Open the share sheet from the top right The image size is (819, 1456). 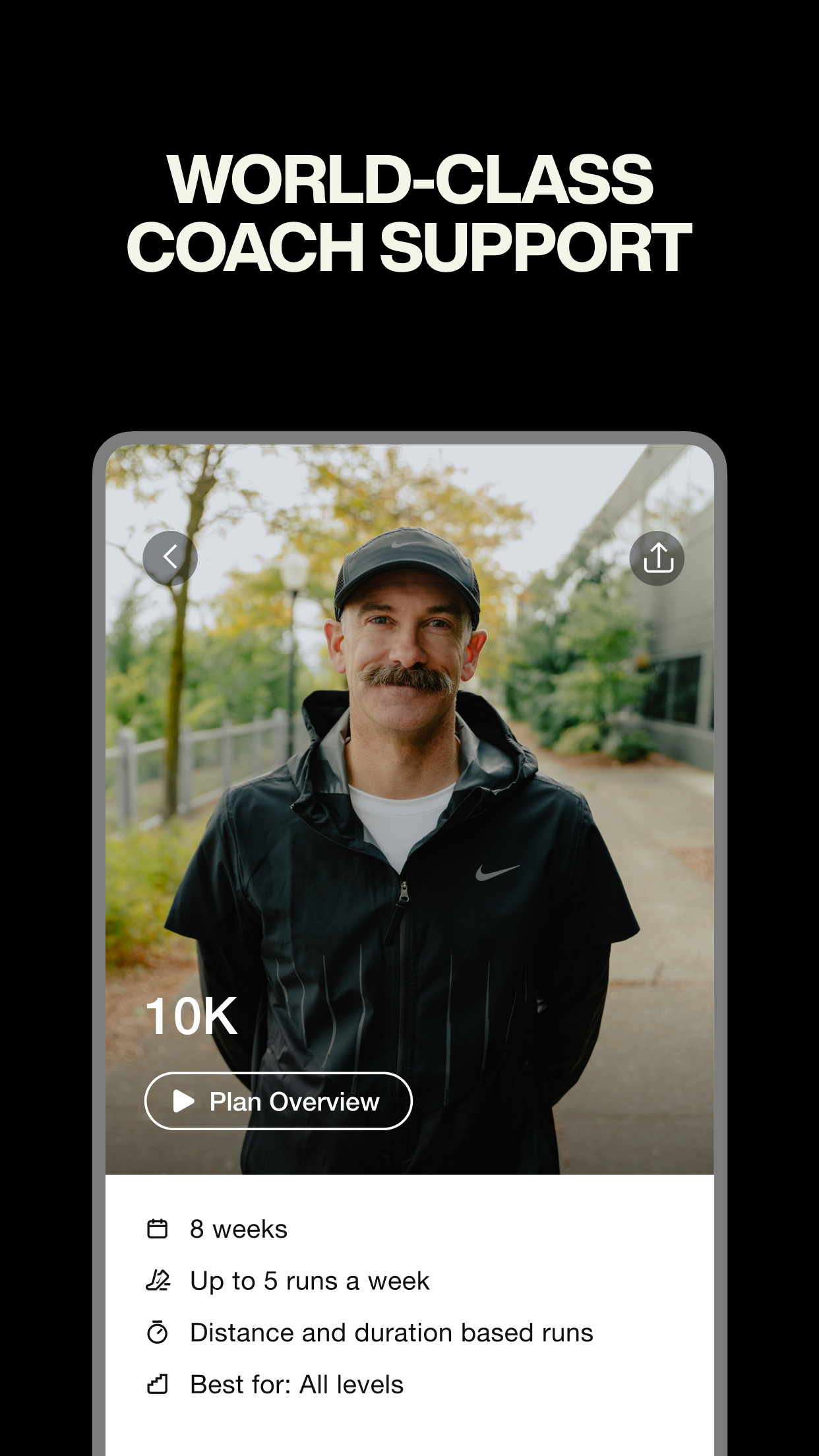[657, 557]
